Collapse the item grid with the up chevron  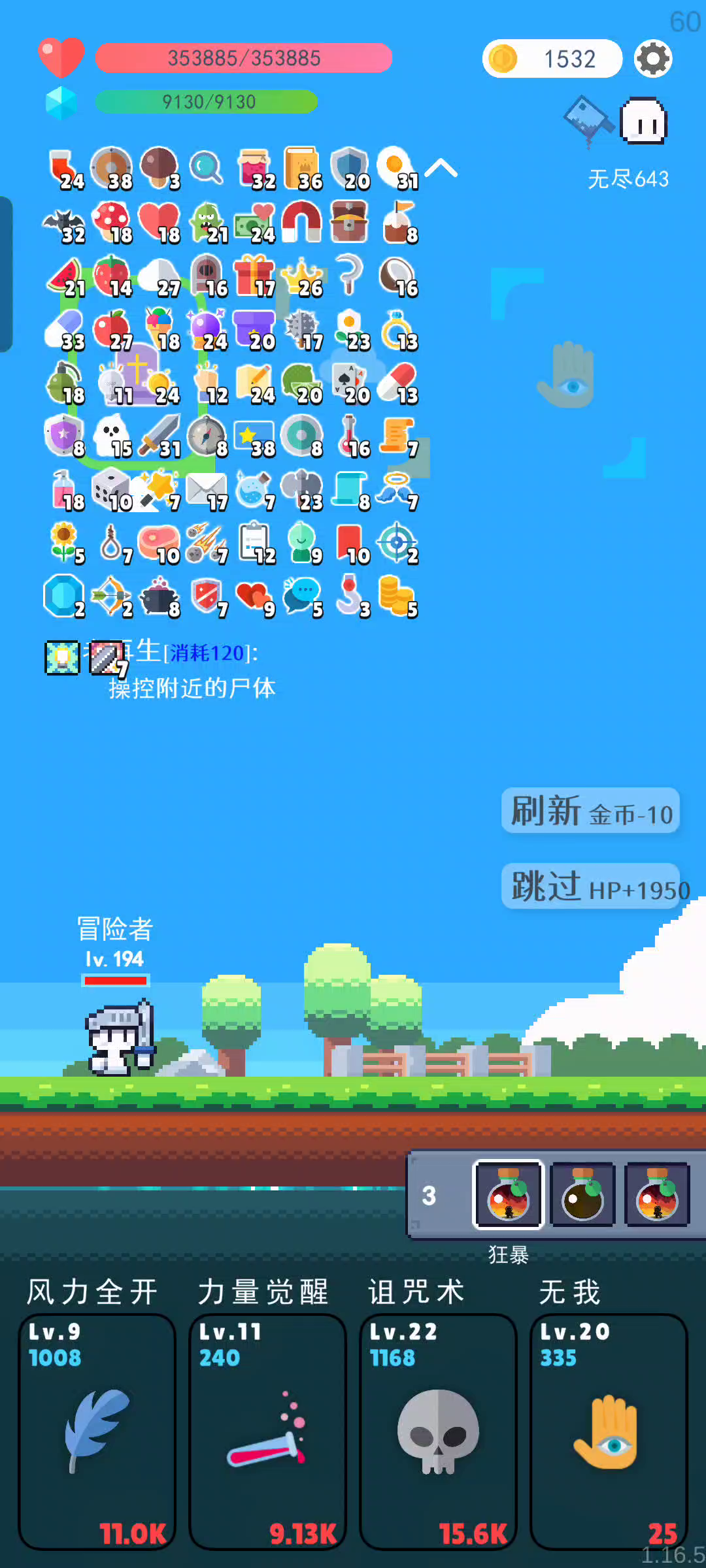[x=441, y=168]
